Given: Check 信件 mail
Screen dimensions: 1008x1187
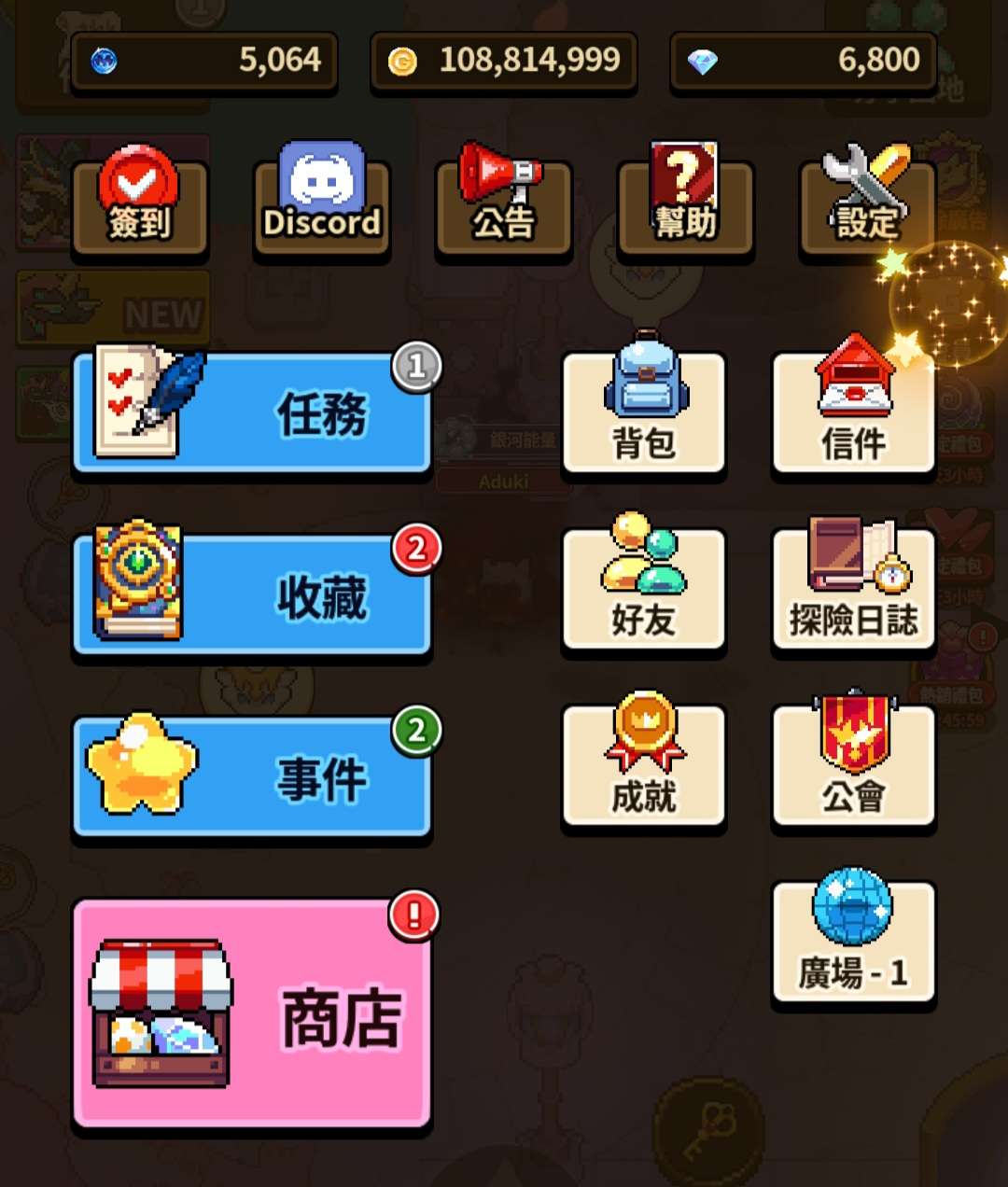Looking at the screenshot, I should click(x=853, y=412).
